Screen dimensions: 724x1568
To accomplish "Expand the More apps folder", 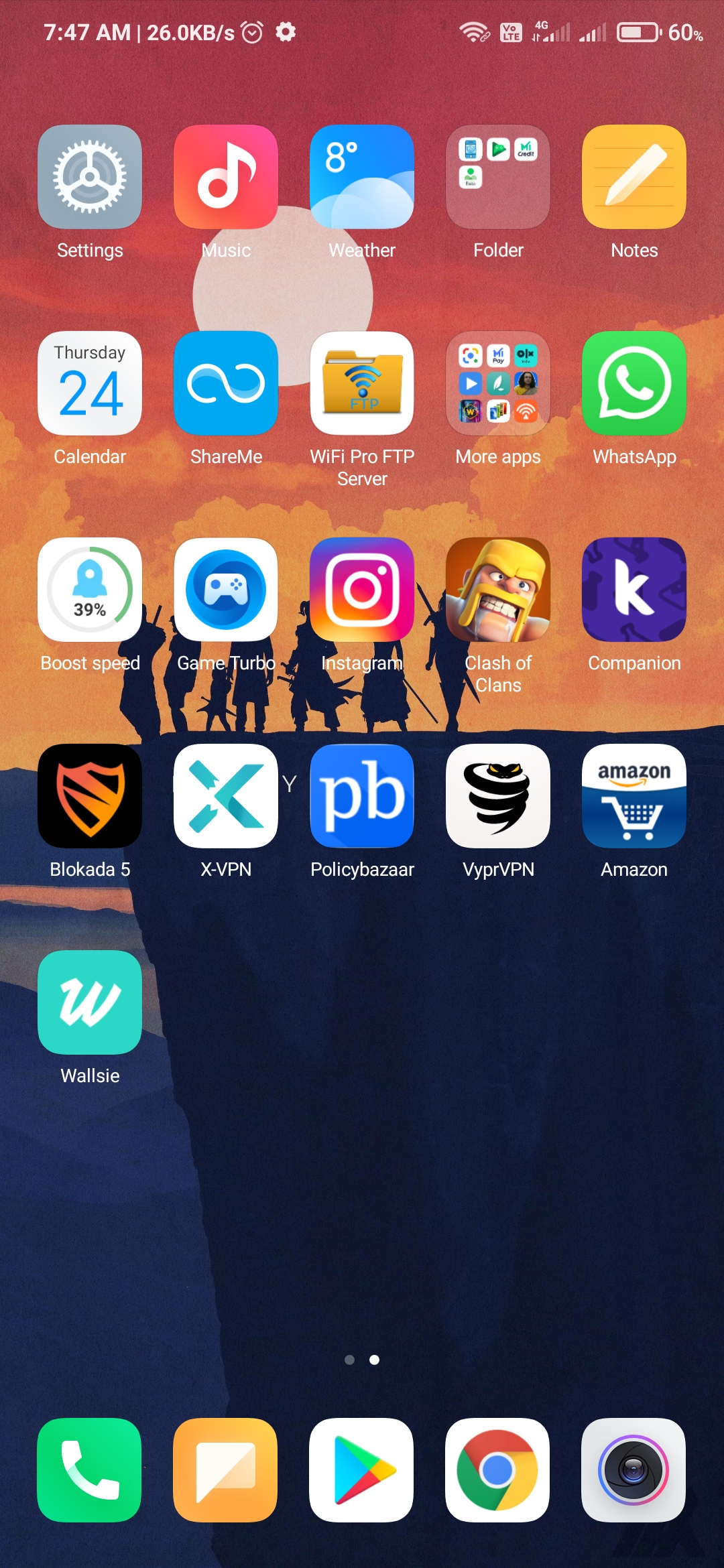I will coord(498,383).
